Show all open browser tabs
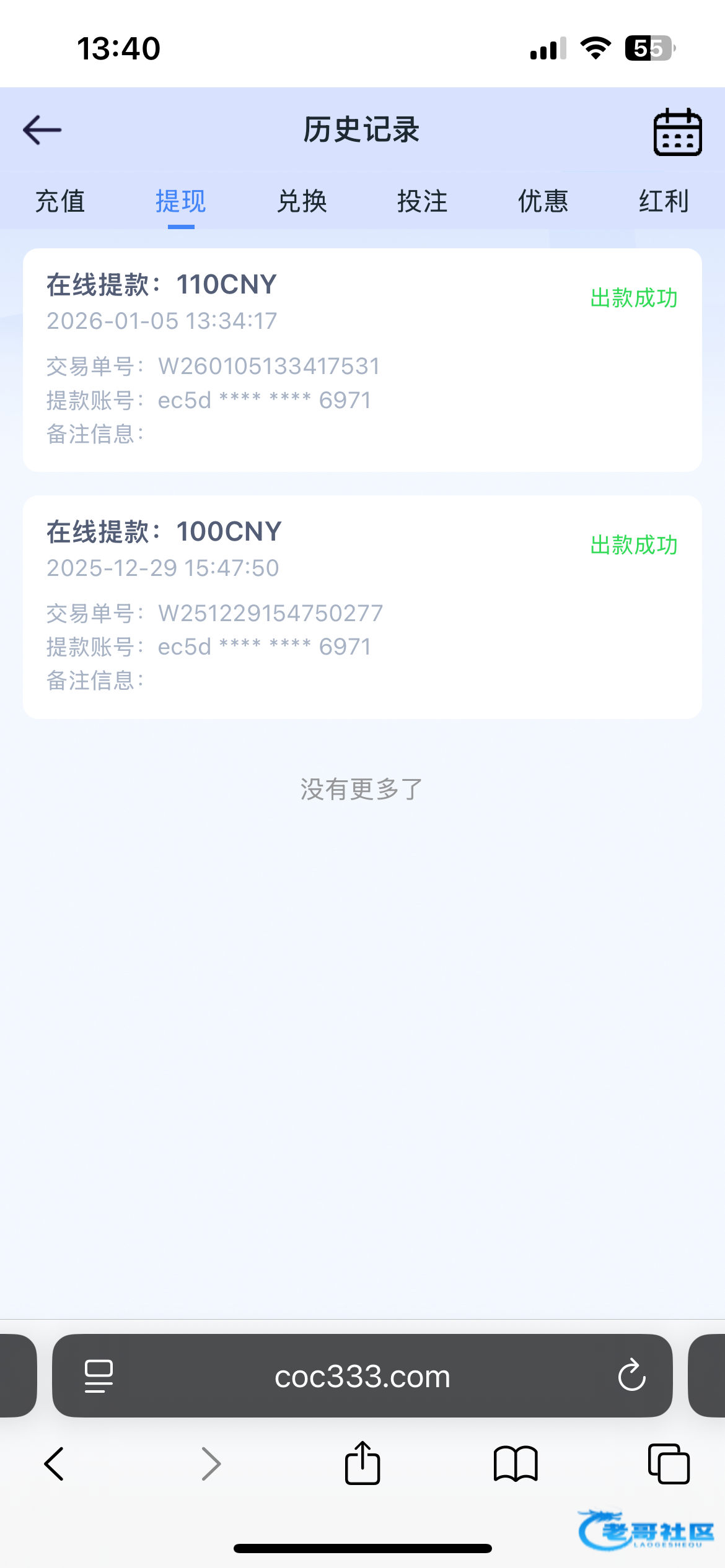This screenshot has height=1568, width=725. [x=669, y=1465]
